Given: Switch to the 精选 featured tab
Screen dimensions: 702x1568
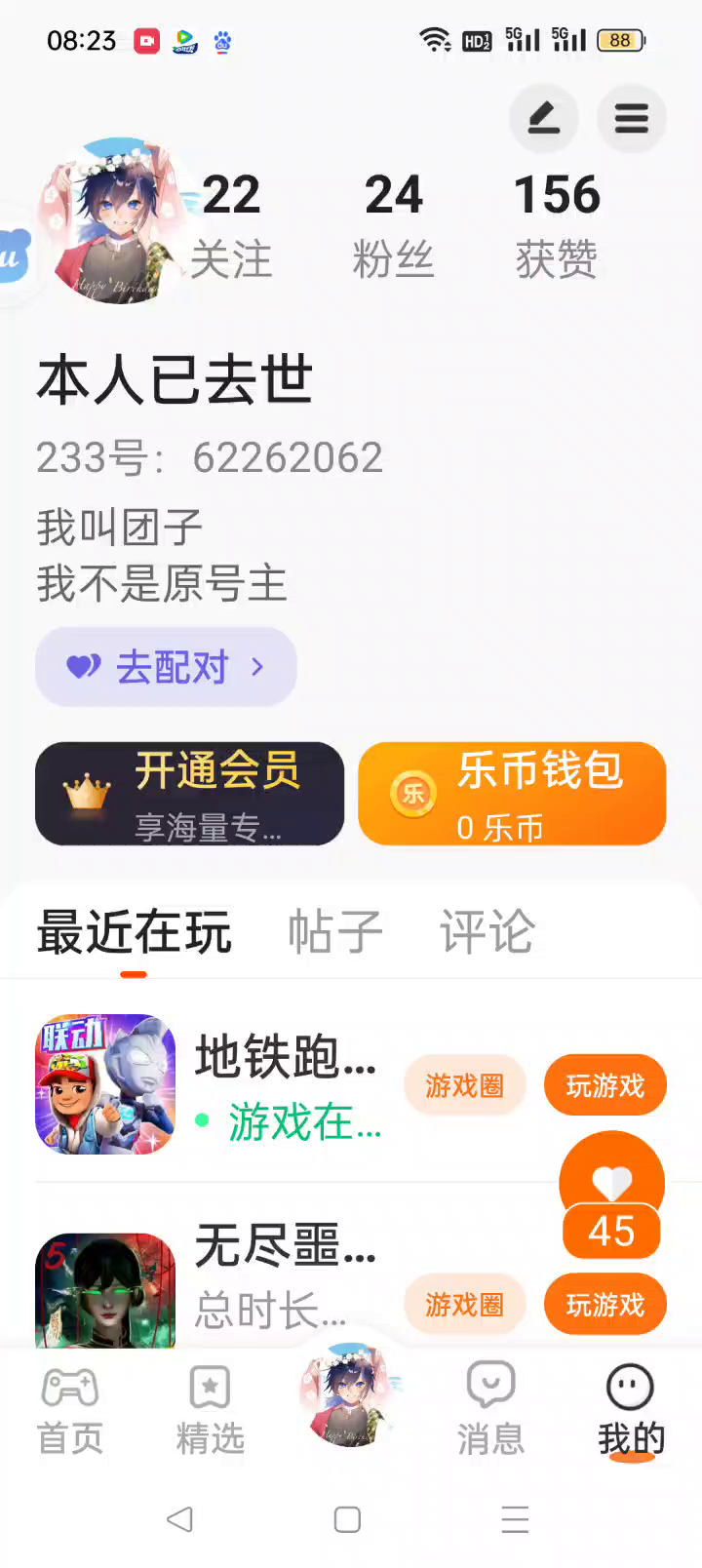Looking at the screenshot, I should point(210,1410).
